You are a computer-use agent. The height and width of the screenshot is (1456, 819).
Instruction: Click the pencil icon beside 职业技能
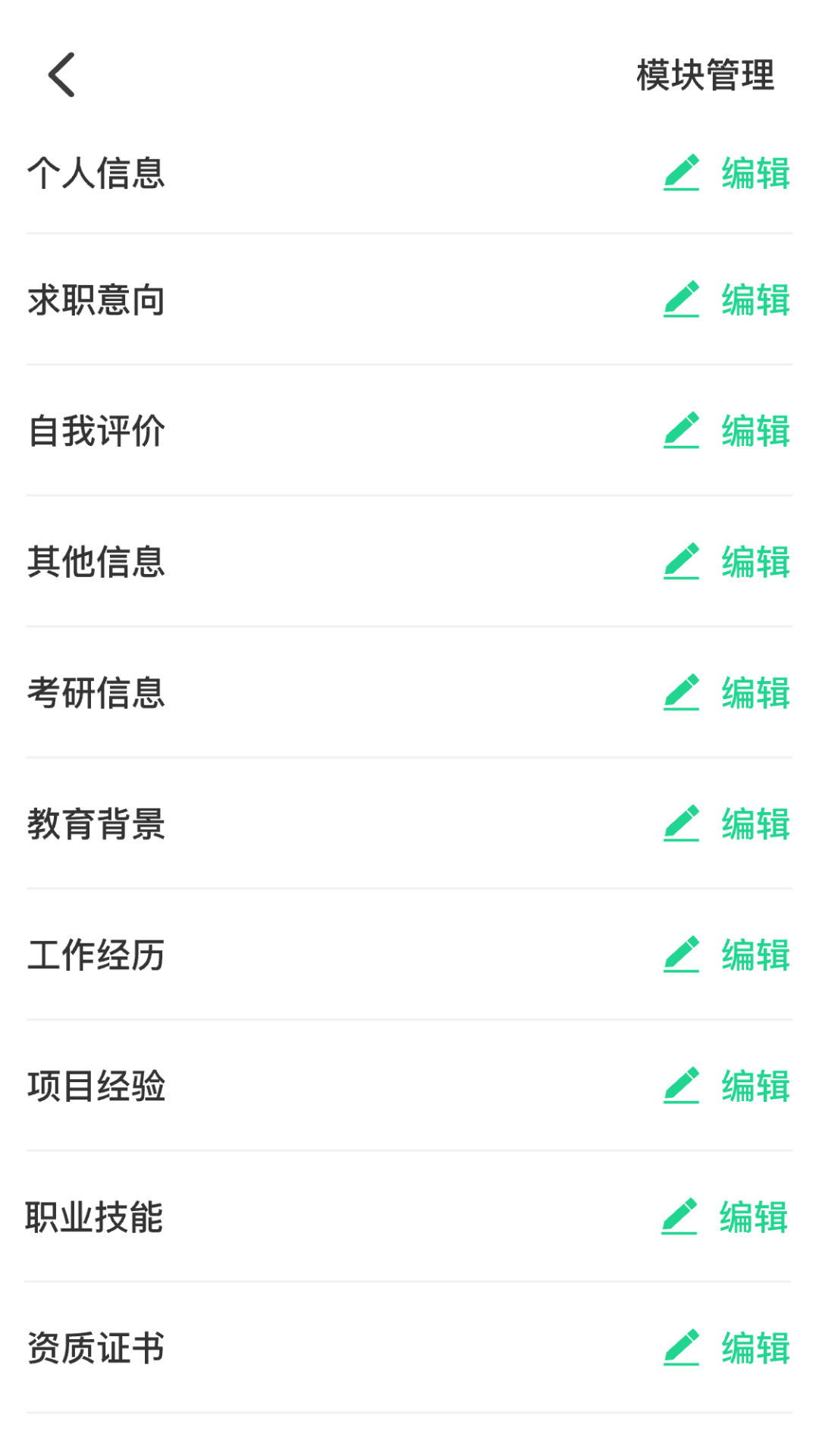pos(682,1216)
